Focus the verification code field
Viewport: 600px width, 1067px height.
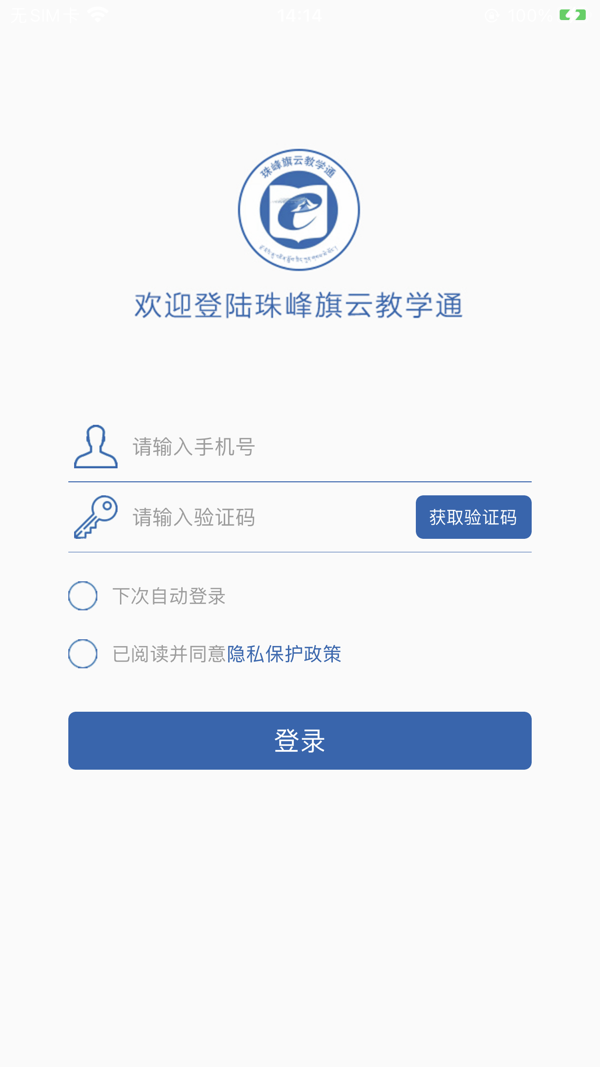tap(270, 517)
